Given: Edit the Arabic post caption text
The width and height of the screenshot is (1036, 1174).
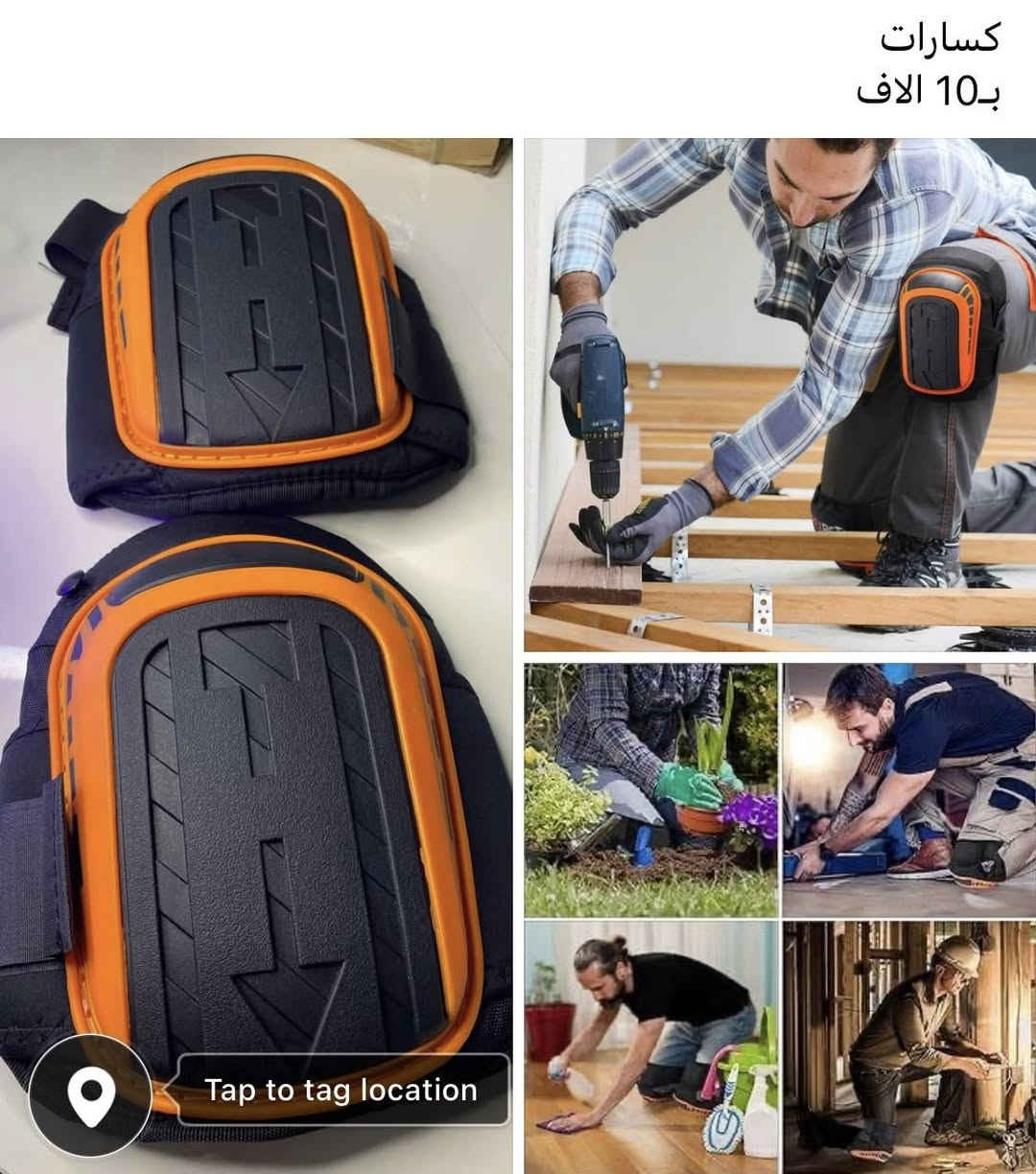Looking at the screenshot, I should point(927,65).
